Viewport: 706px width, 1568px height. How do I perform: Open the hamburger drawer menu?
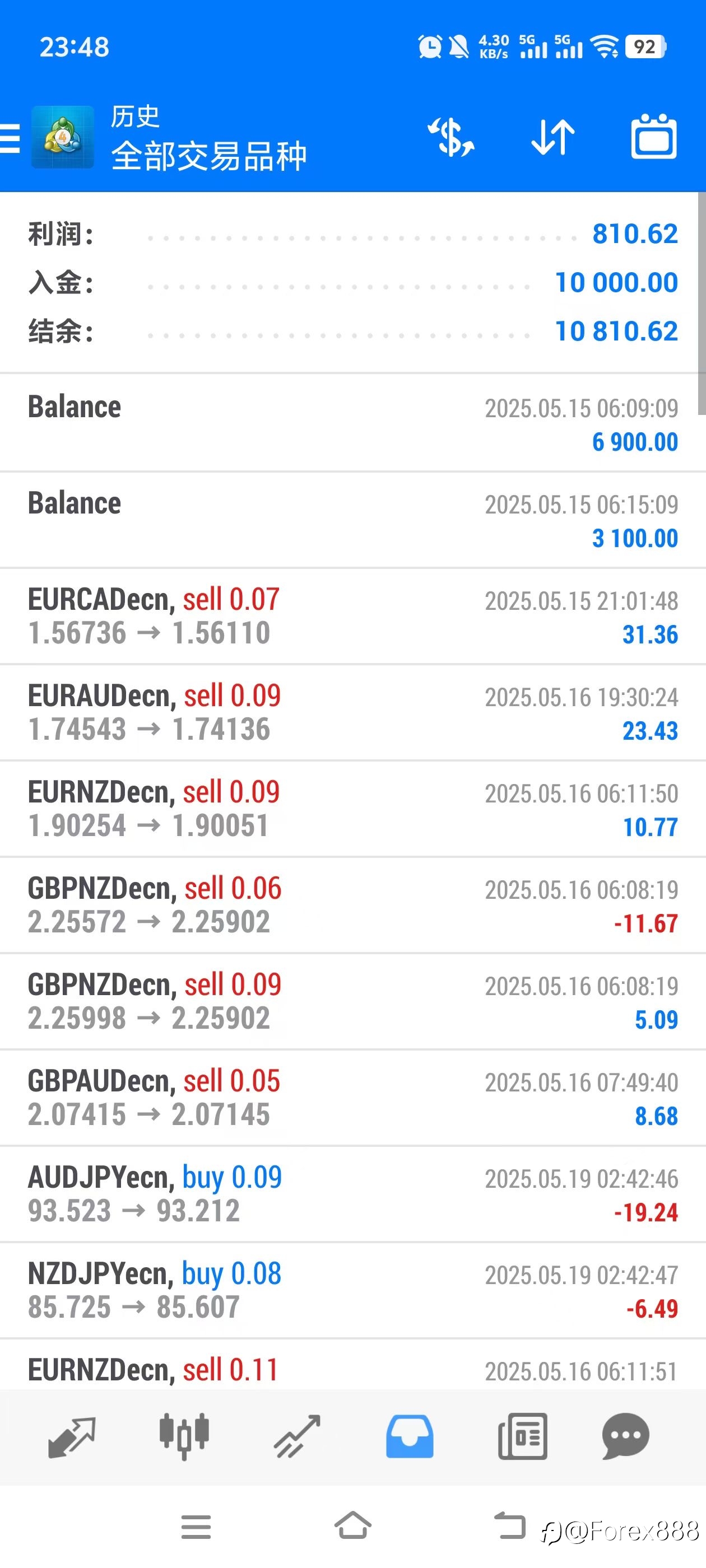pos(9,138)
